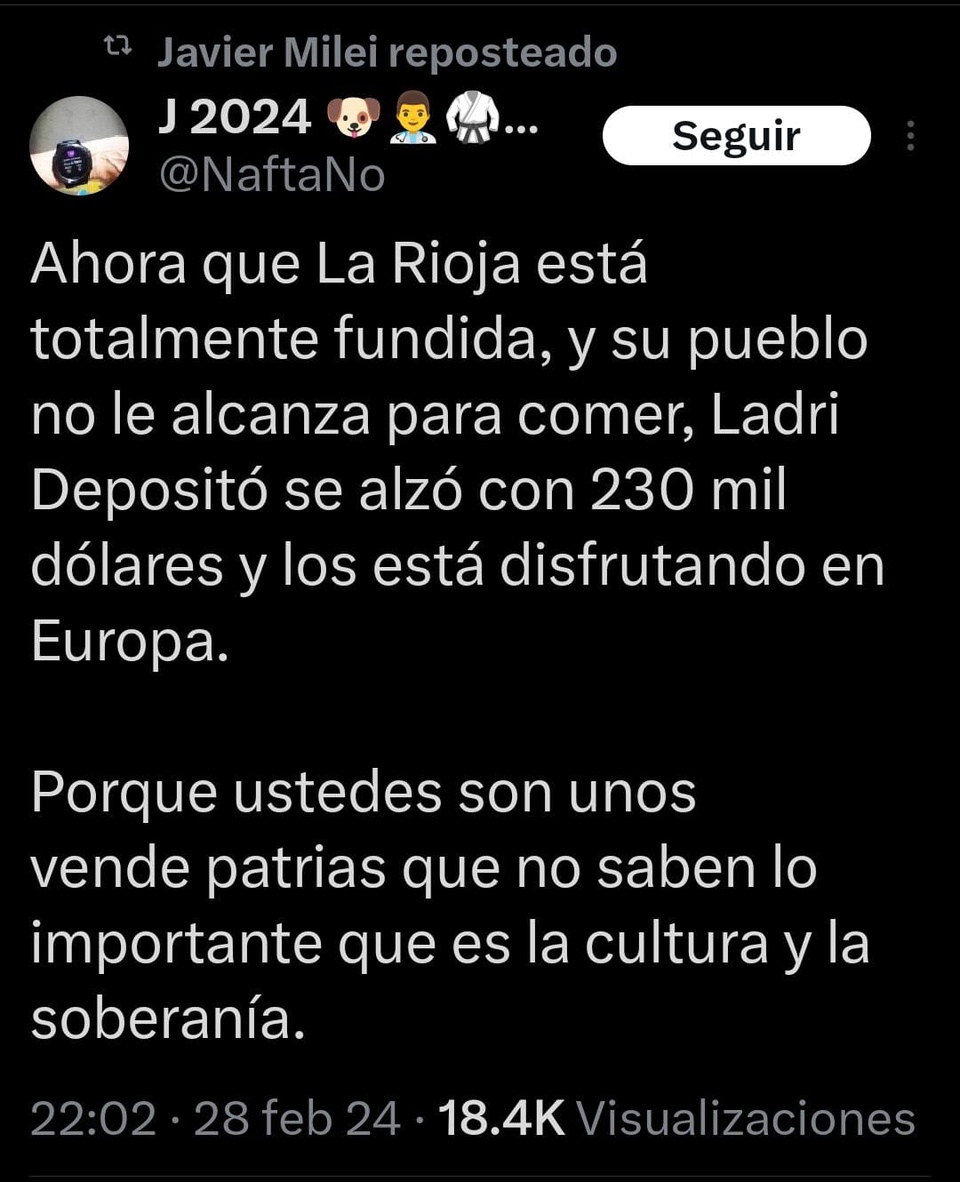
Task: Open the tweet's overflow menu
Action: coord(910,136)
